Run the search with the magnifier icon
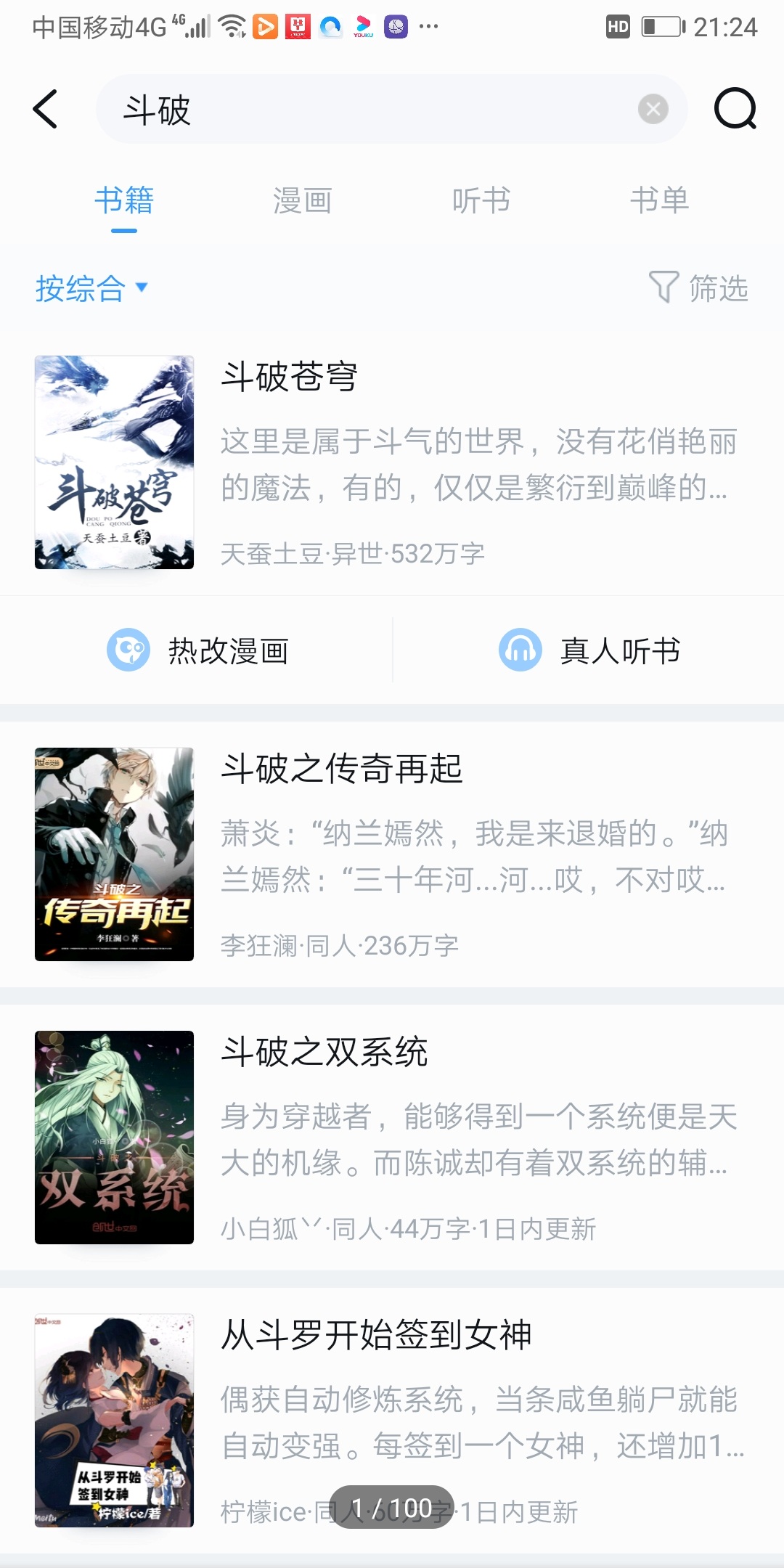This screenshot has height=1568, width=784. pyautogui.click(x=735, y=109)
